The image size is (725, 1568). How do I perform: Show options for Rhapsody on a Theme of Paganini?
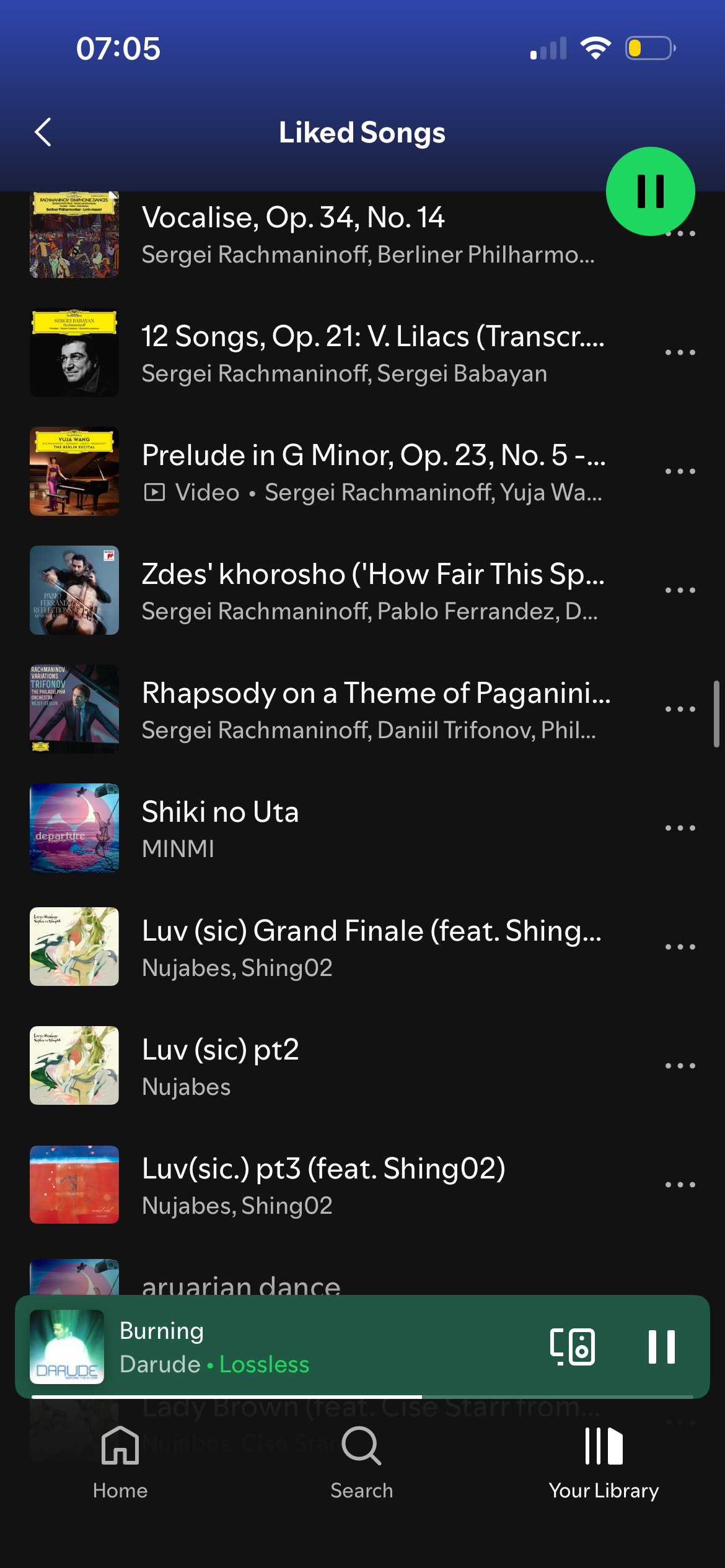tap(680, 710)
